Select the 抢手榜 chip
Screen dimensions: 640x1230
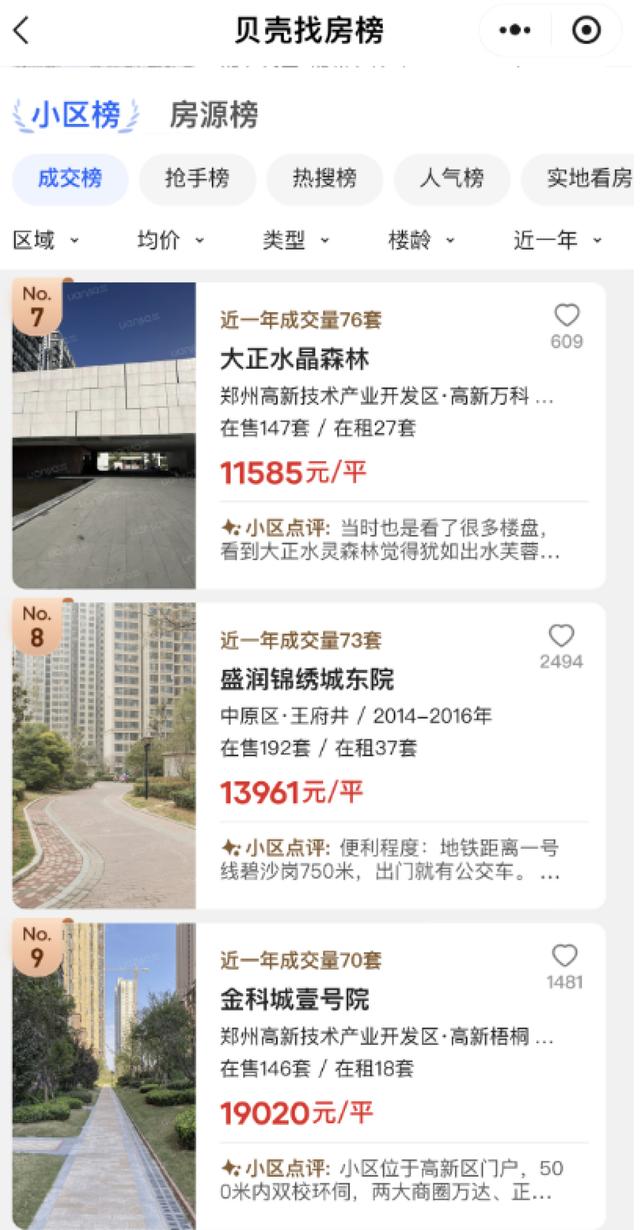[197, 179]
